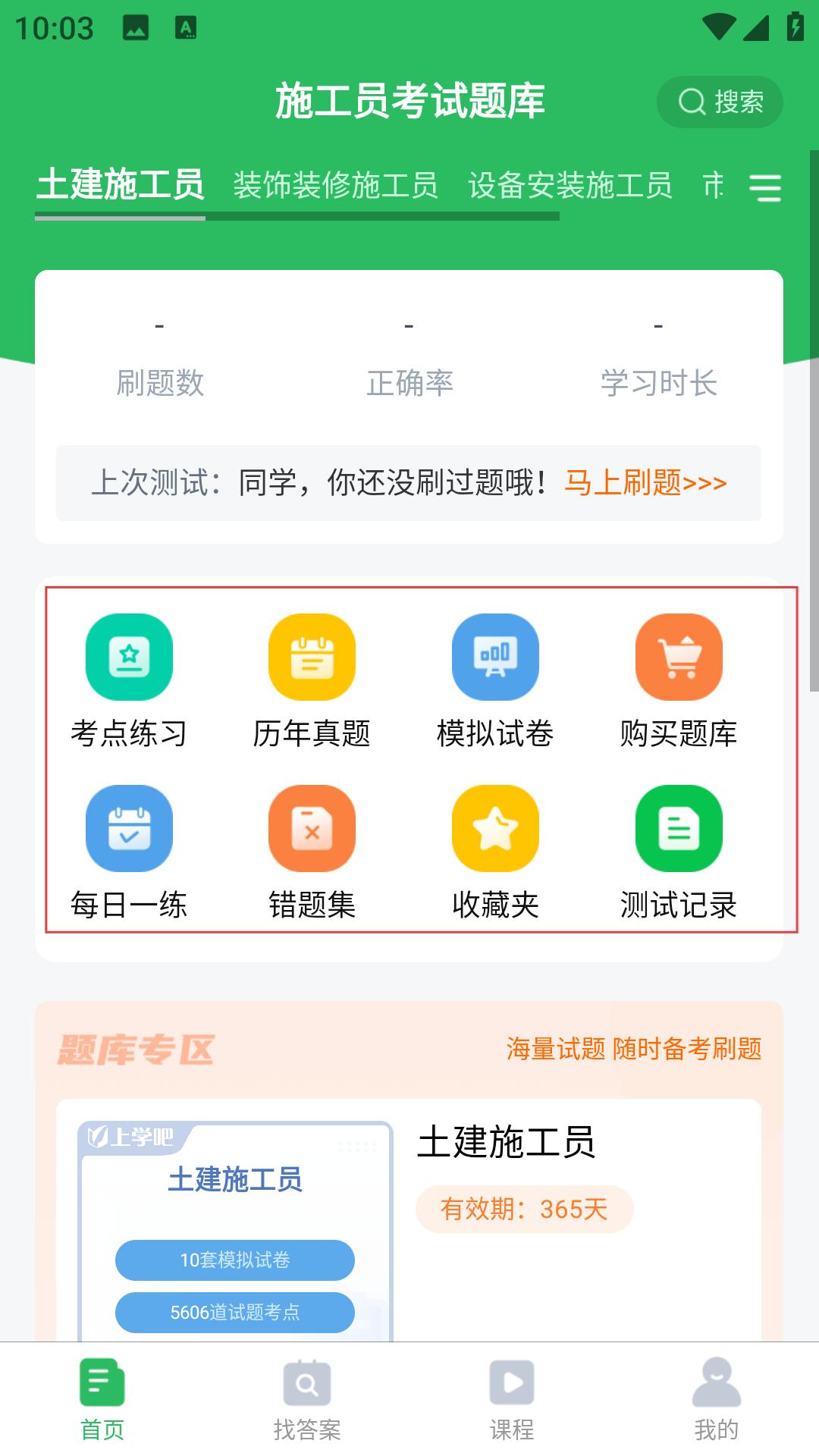
Task: Go to 购买题库
Action: tap(679, 680)
